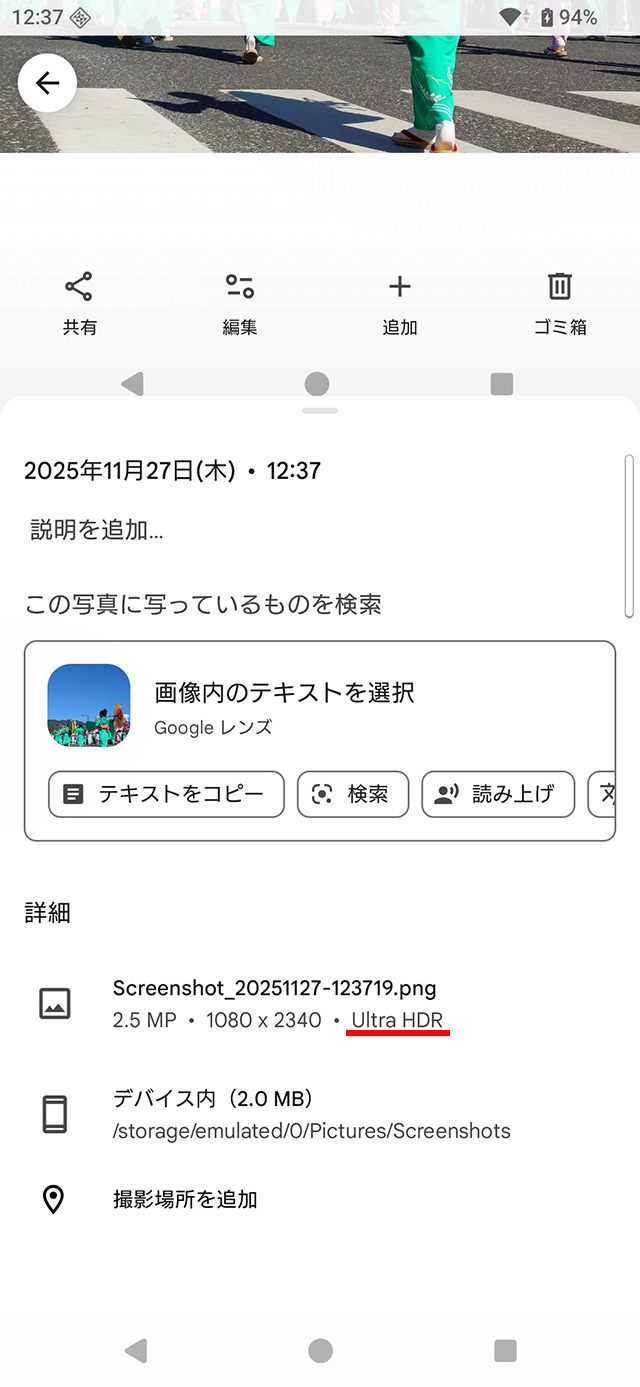
Task: Choose the 読み上げ chip
Action: (x=498, y=794)
